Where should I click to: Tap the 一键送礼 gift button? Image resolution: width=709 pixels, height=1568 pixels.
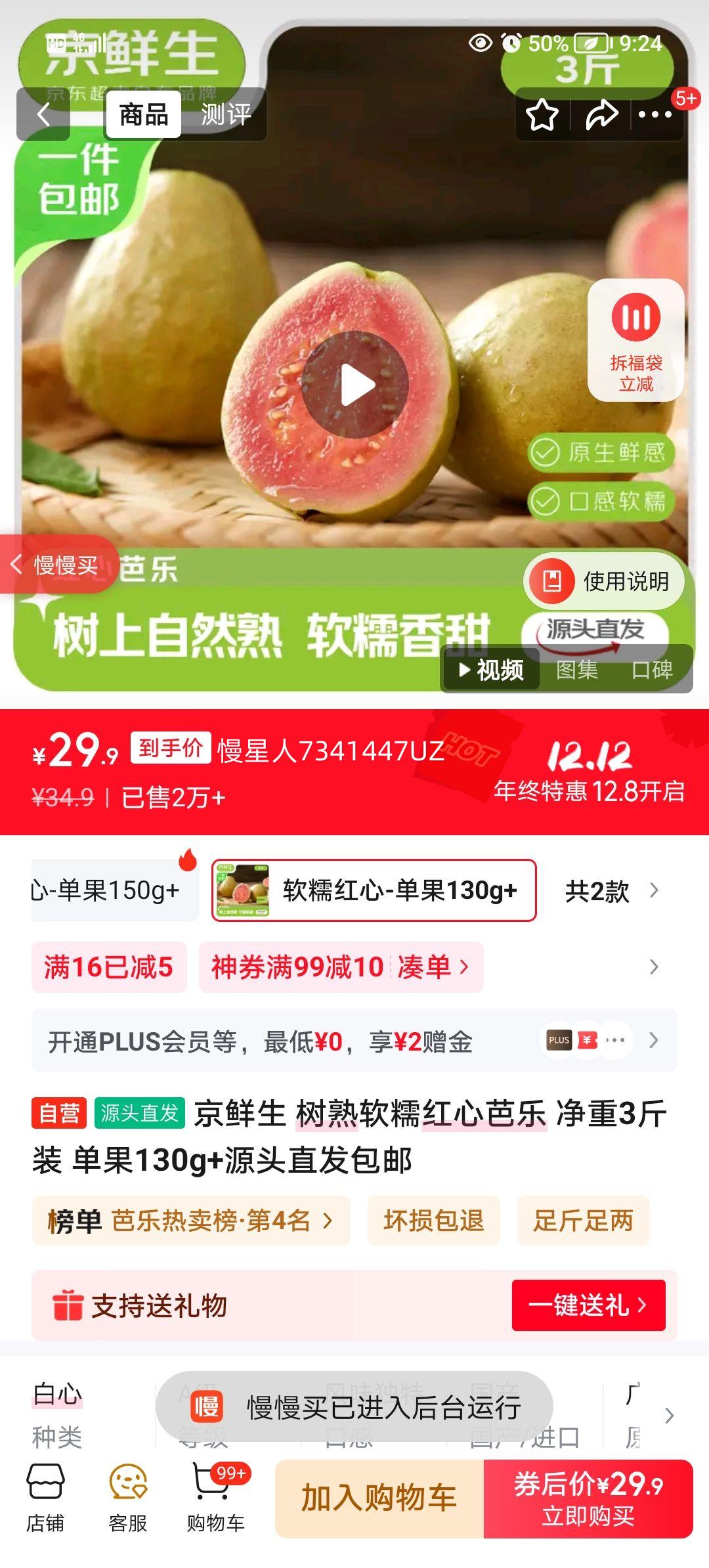(x=588, y=1307)
